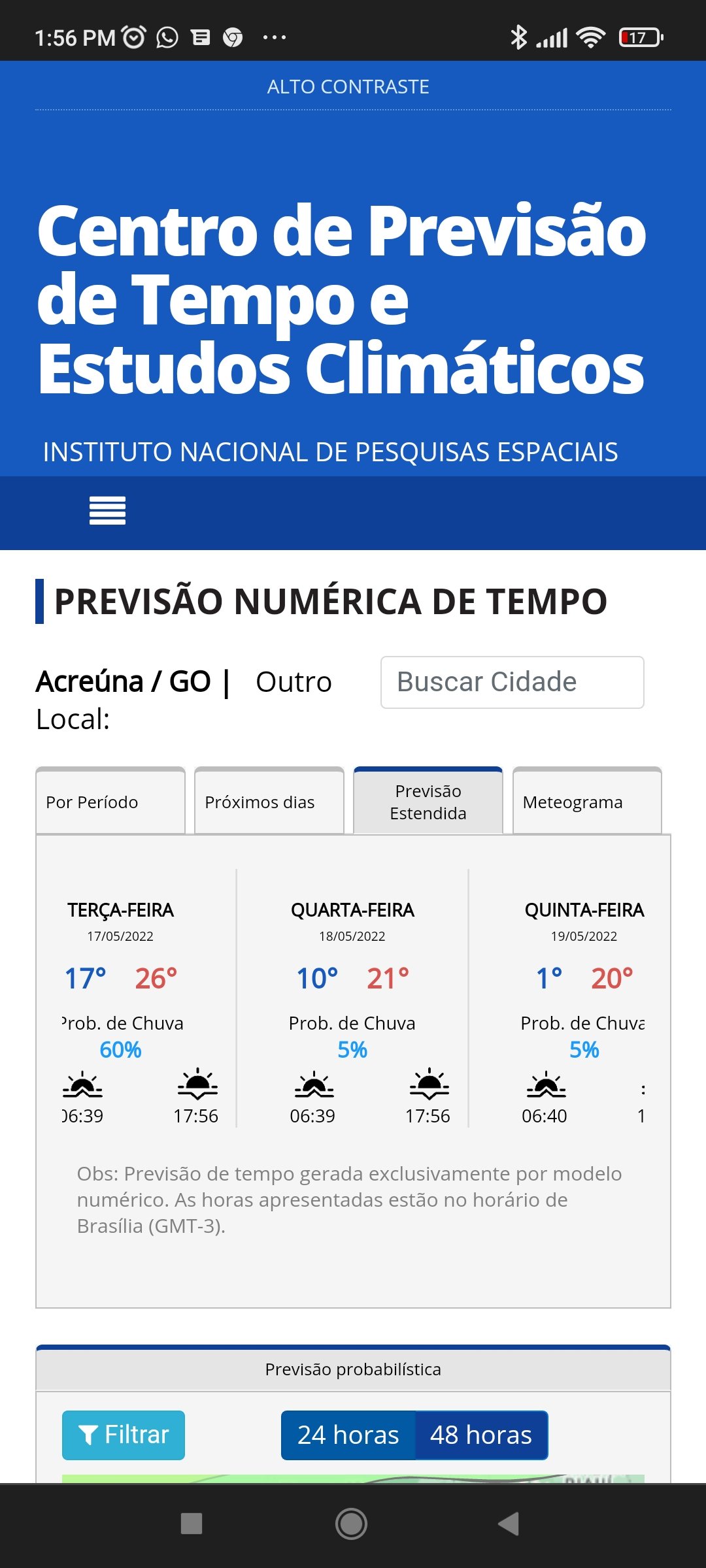Select the 24 horas forecast

coord(348,1435)
